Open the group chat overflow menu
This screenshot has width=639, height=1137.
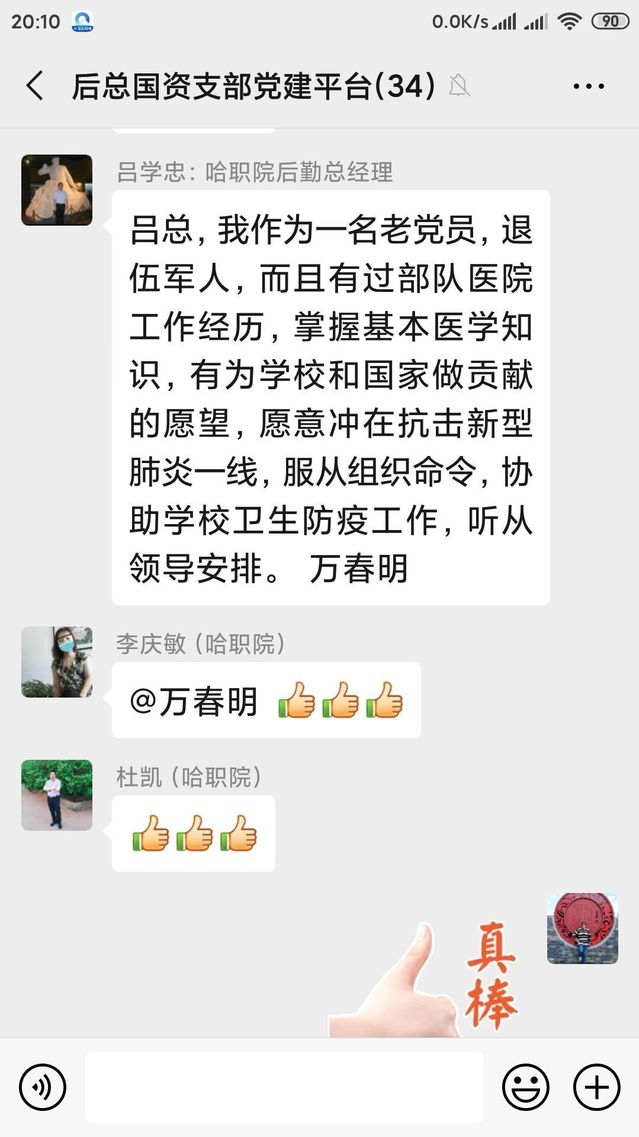coord(588,86)
